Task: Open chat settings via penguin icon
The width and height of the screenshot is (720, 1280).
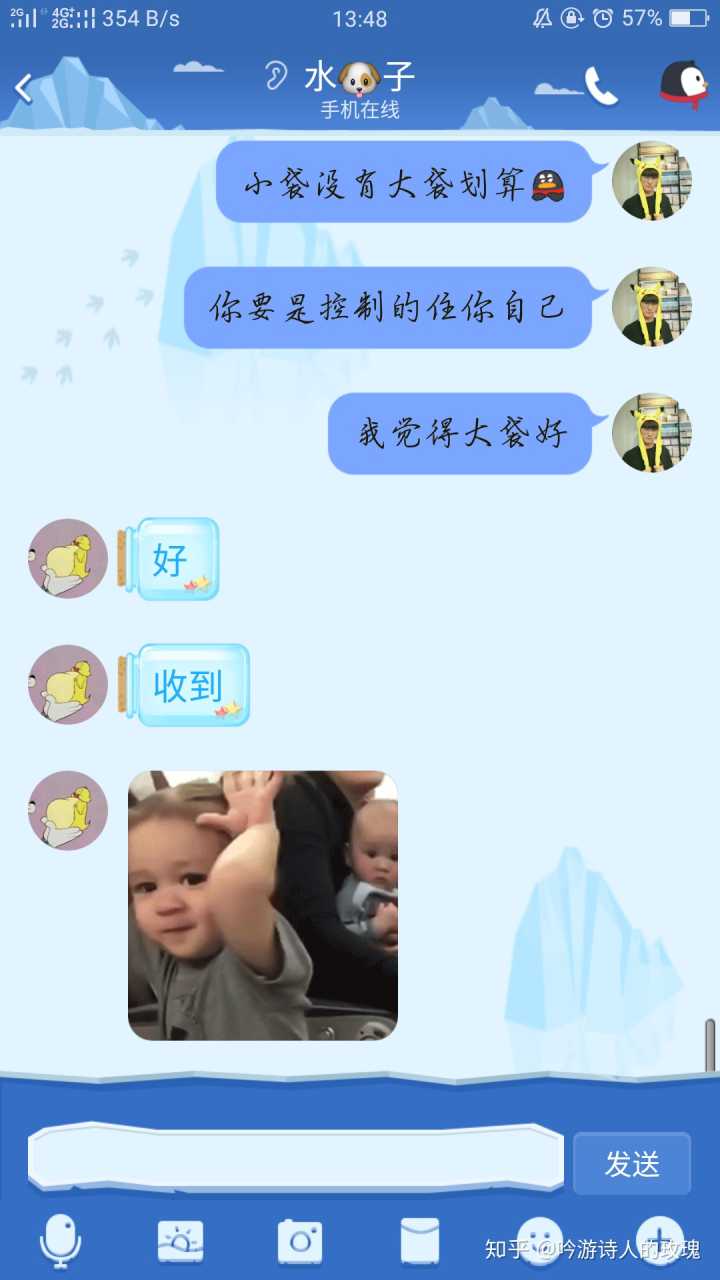Action: point(684,86)
